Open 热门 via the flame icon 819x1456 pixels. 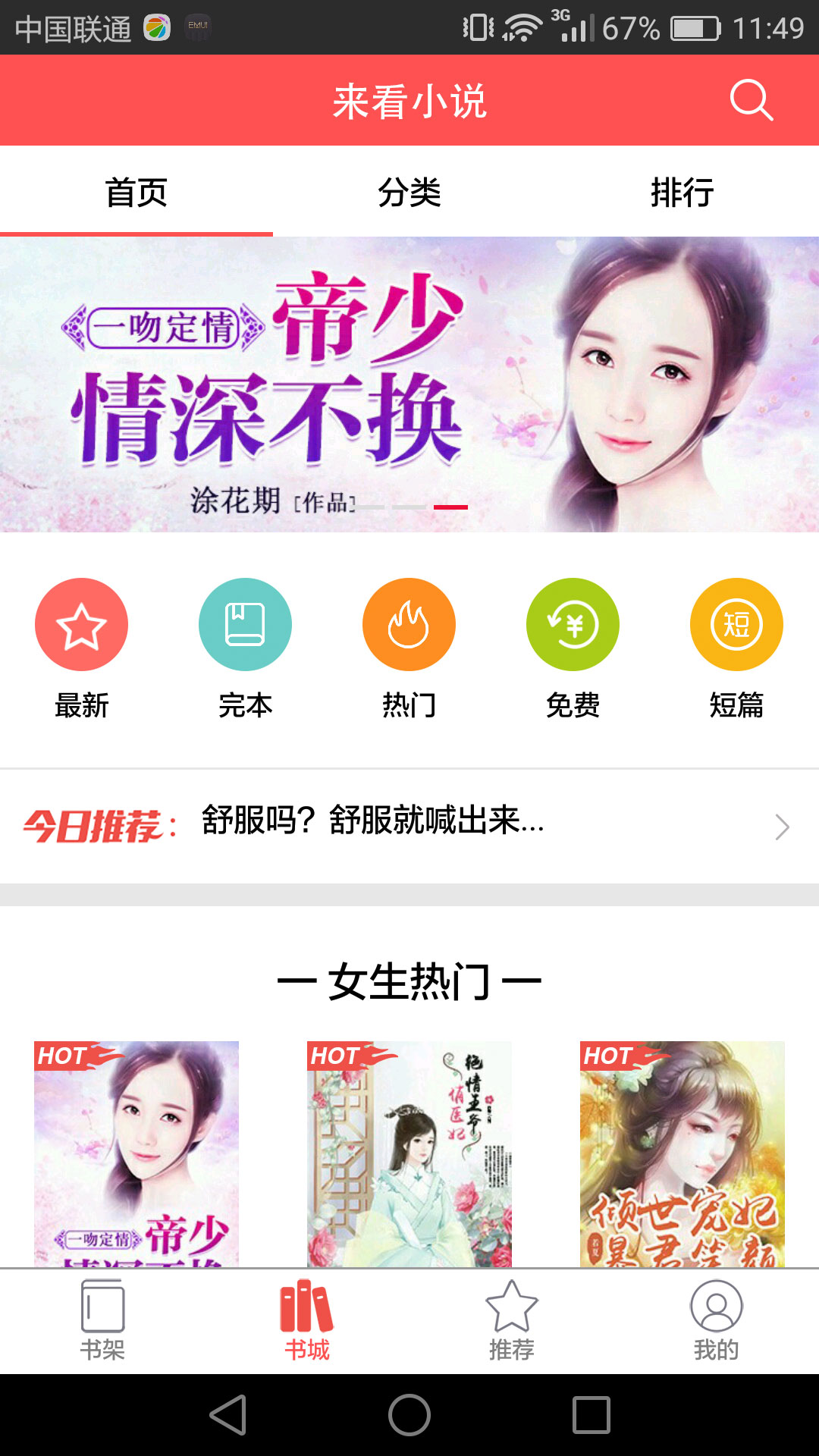[x=409, y=624]
